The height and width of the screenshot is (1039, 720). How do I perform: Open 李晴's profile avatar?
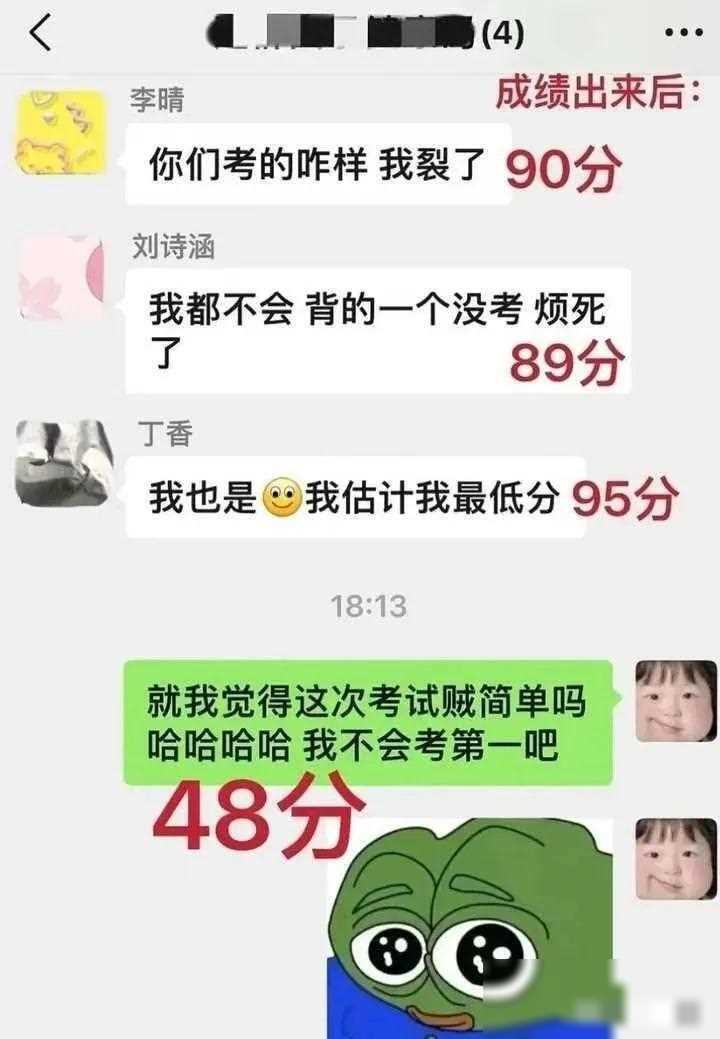(x=60, y=132)
